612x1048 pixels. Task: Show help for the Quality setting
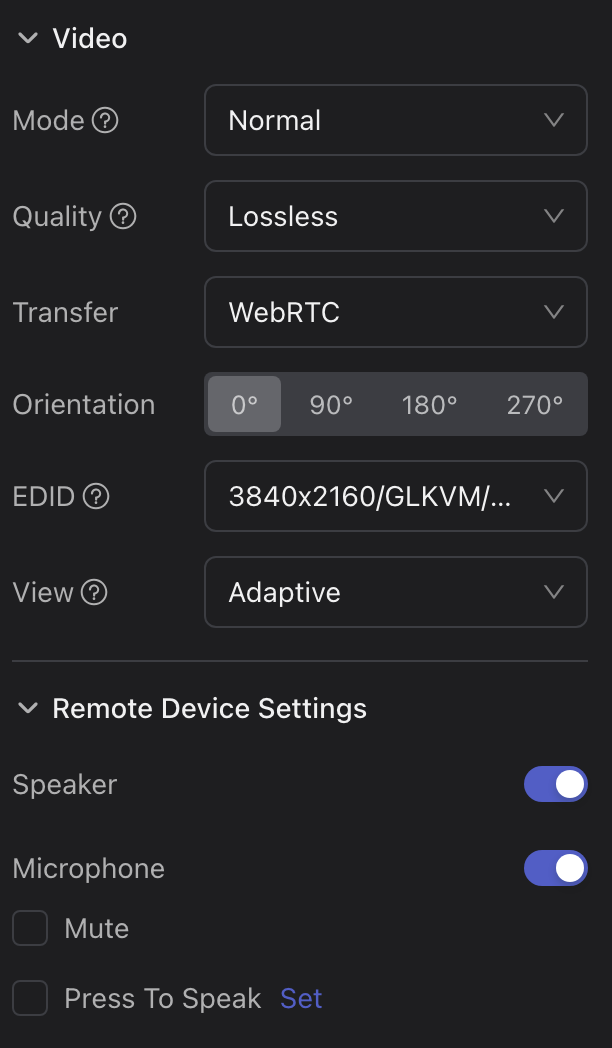pyautogui.click(x=123, y=217)
